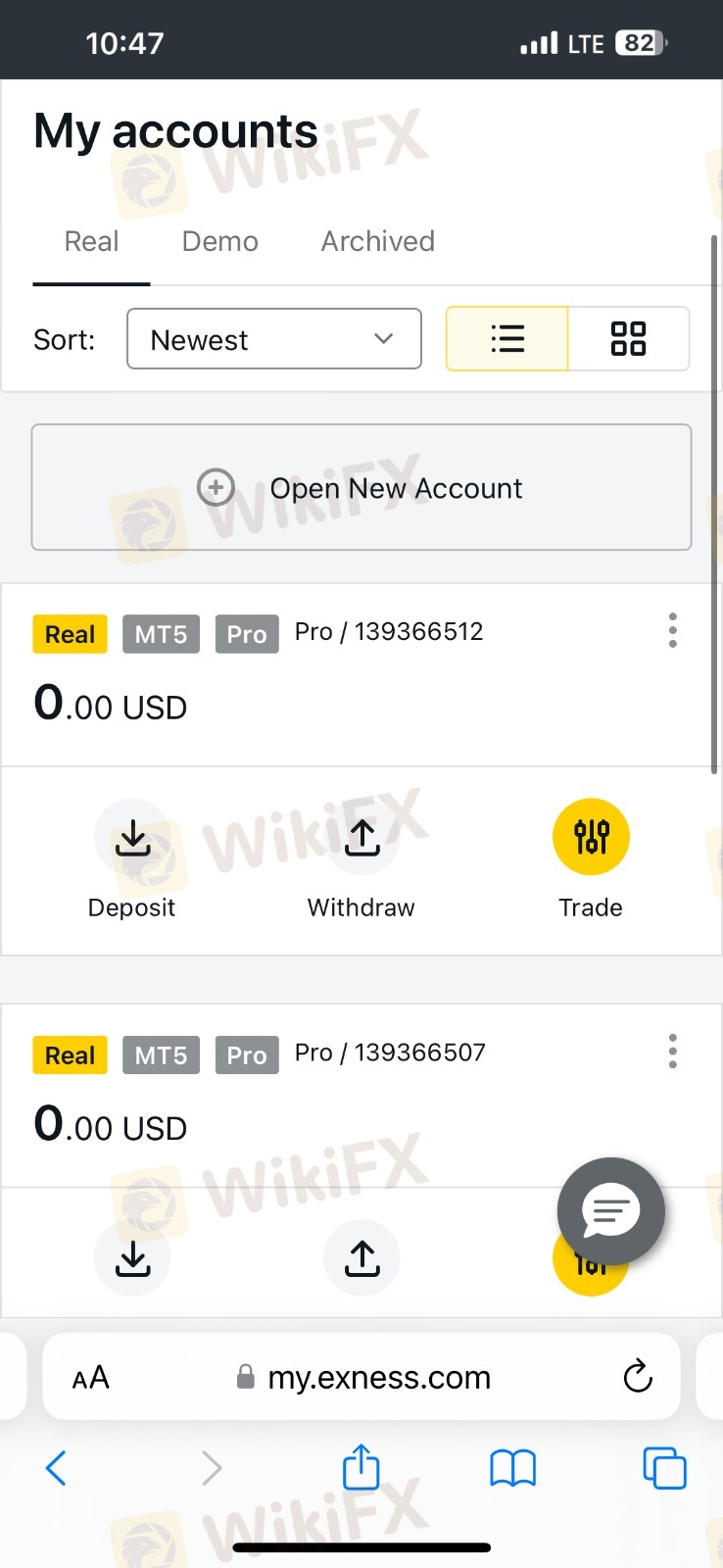Switch to the grid view layout
The height and width of the screenshot is (1568, 723).
click(x=628, y=339)
